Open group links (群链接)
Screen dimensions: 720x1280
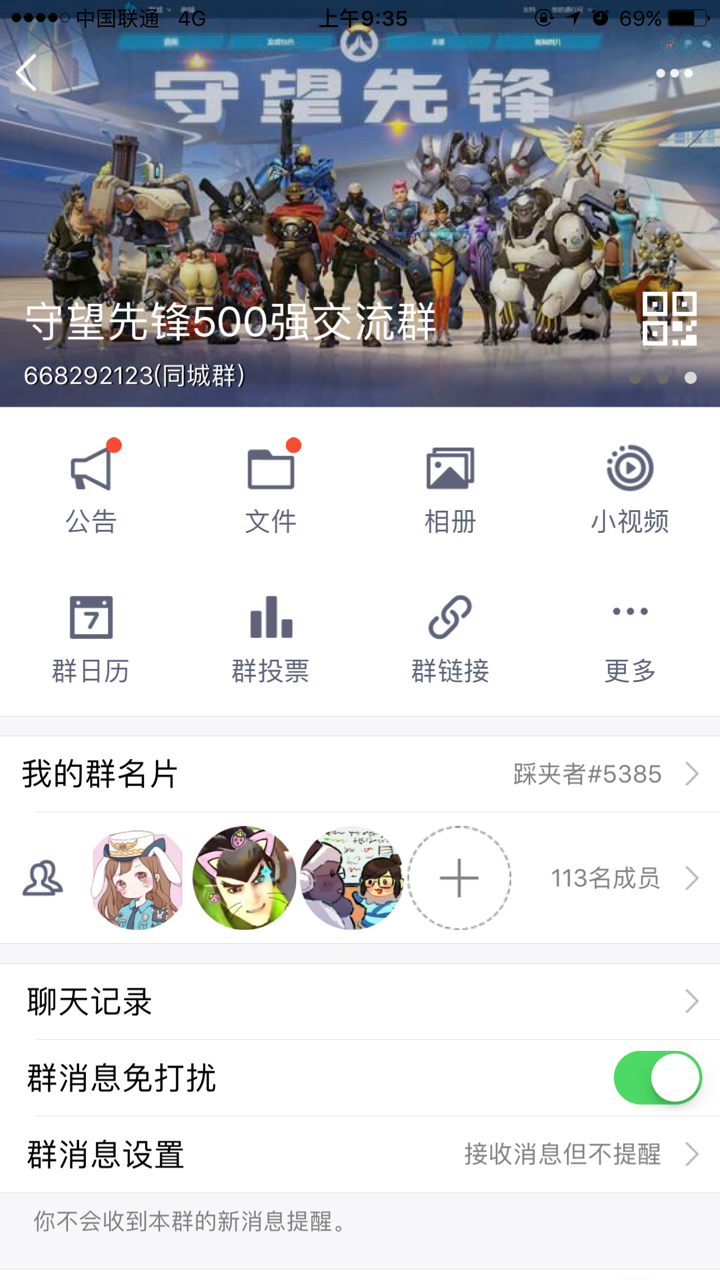(450, 638)
